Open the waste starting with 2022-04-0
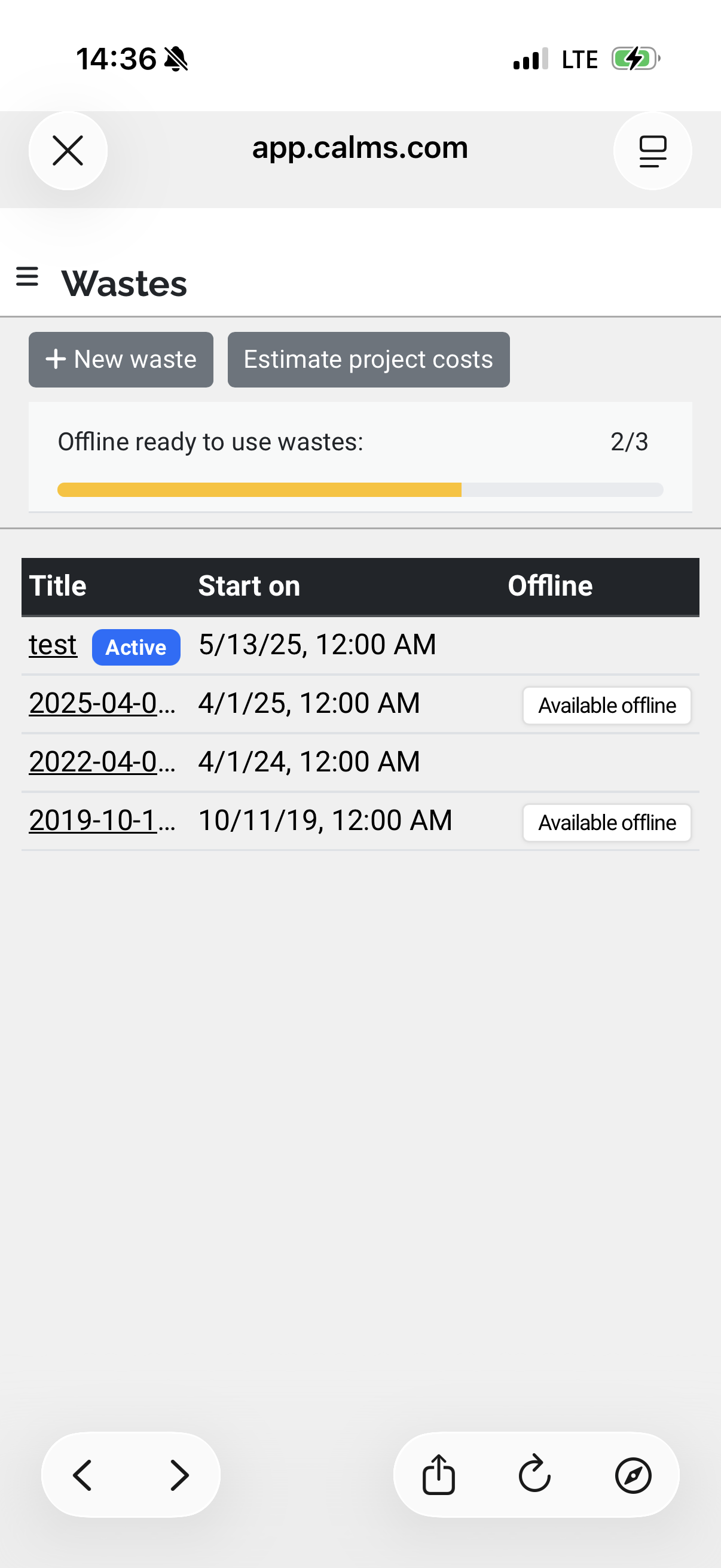 (102, 762)
